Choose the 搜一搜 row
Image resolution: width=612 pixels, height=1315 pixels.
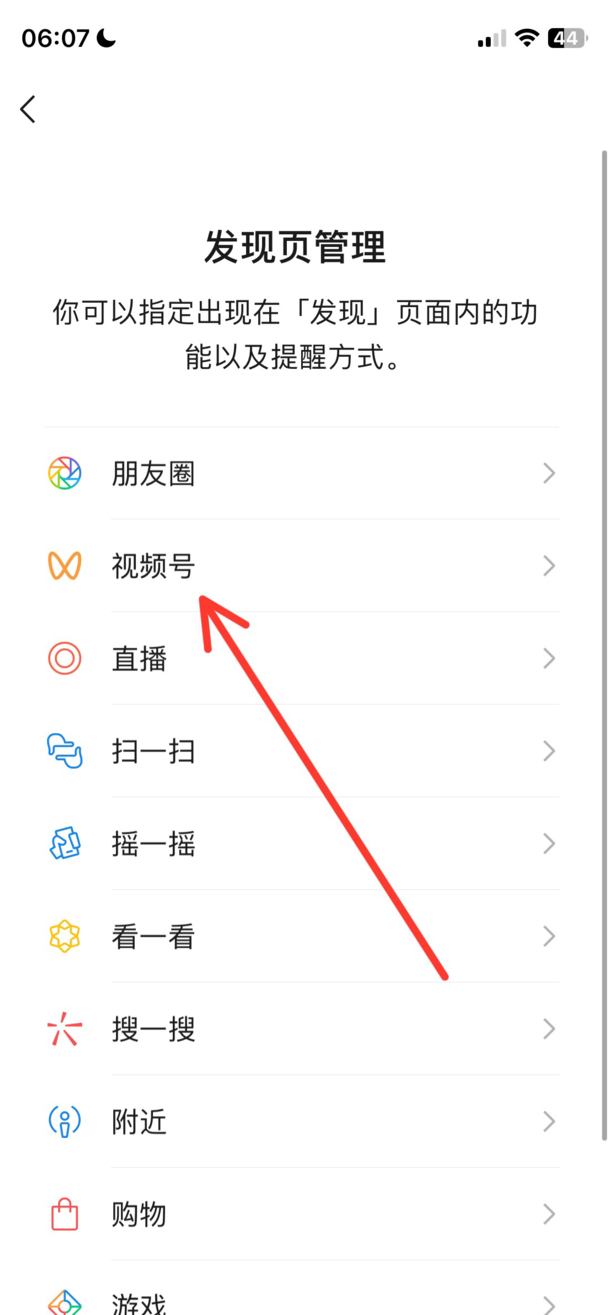pos(300,1029)
